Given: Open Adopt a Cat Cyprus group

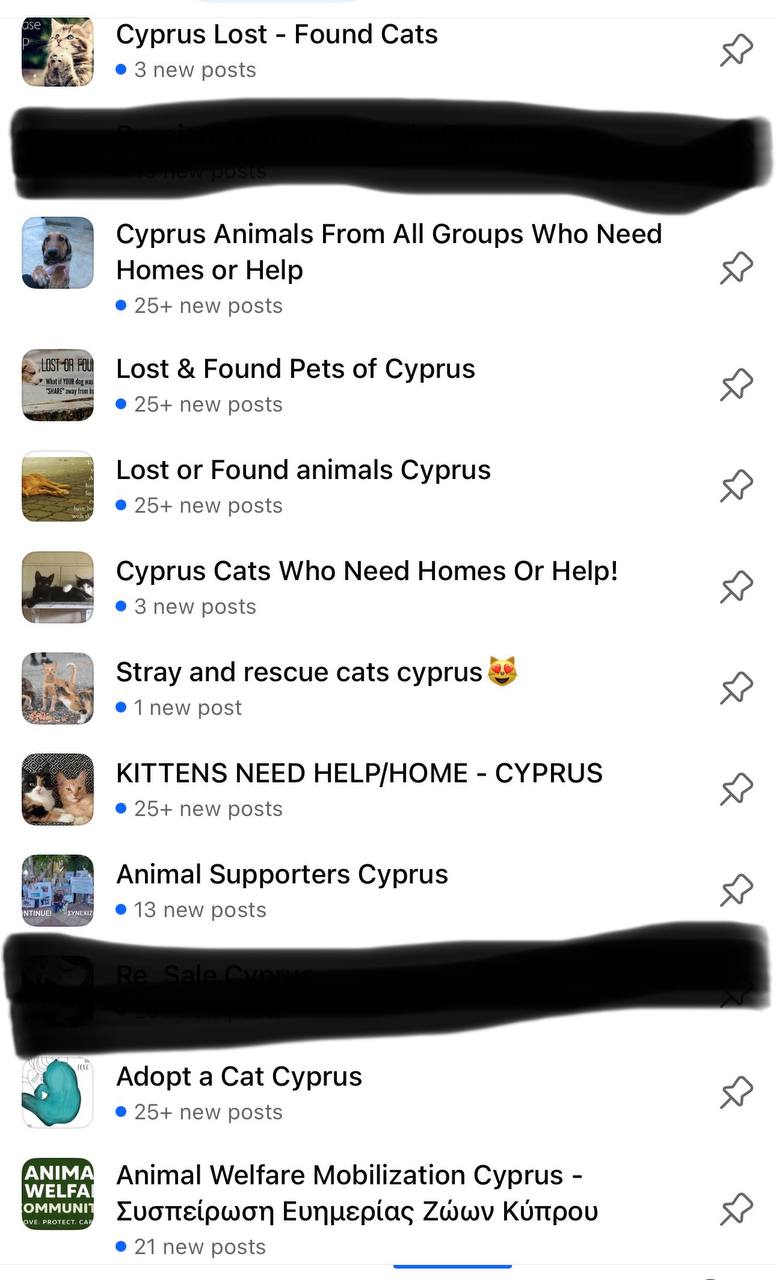Looking at the screenshot, I should point(239,1077).
